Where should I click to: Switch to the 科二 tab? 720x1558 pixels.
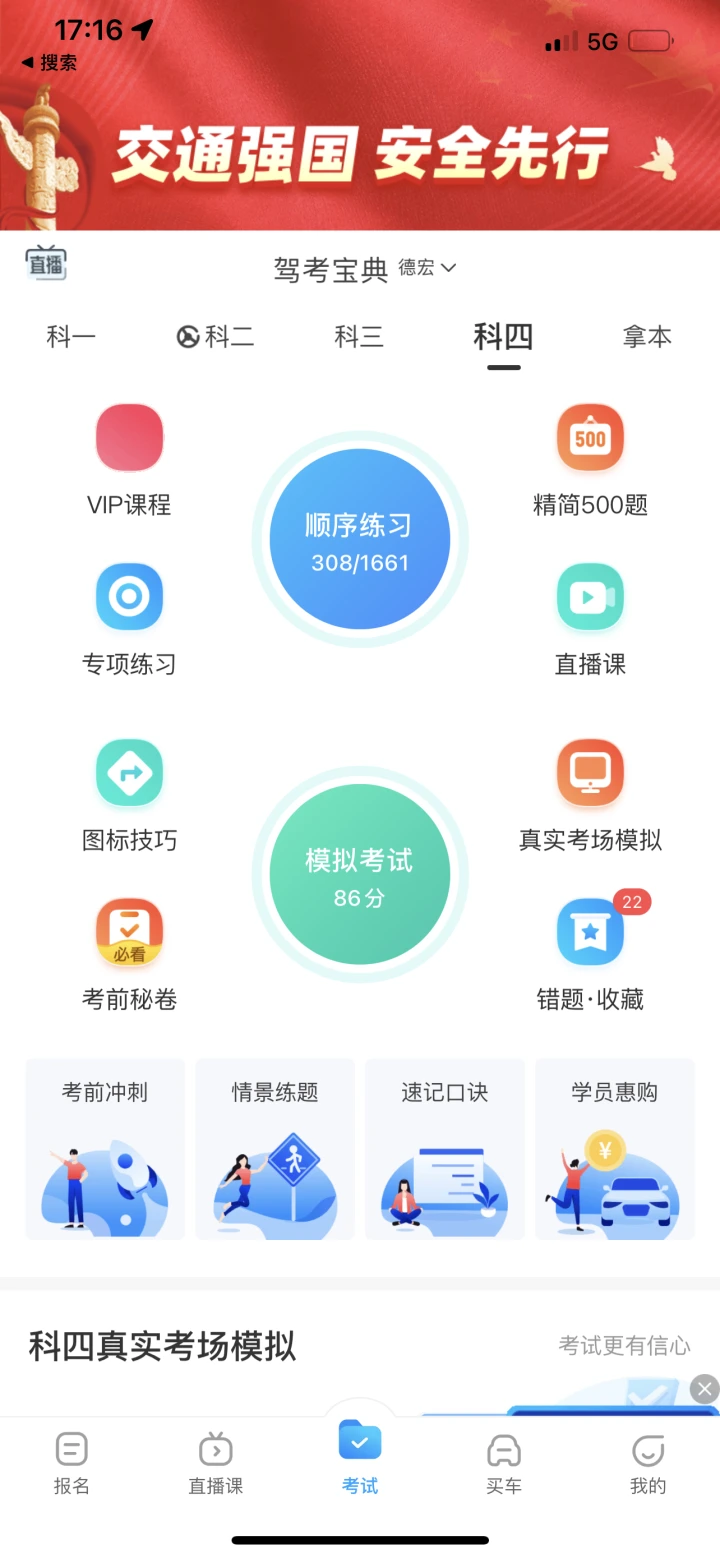point(216,337)
